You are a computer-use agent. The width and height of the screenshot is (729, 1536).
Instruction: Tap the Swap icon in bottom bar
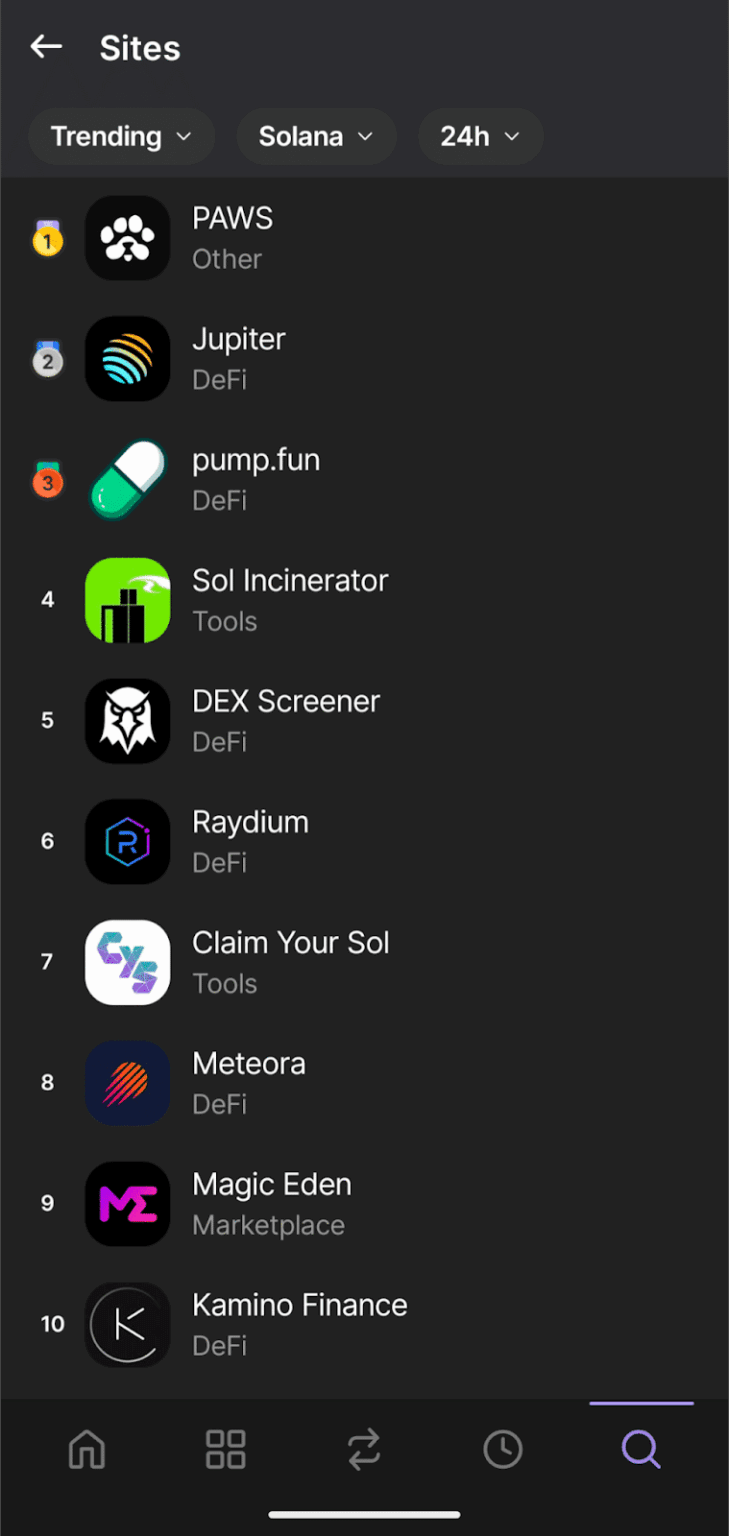[364, 1449]
